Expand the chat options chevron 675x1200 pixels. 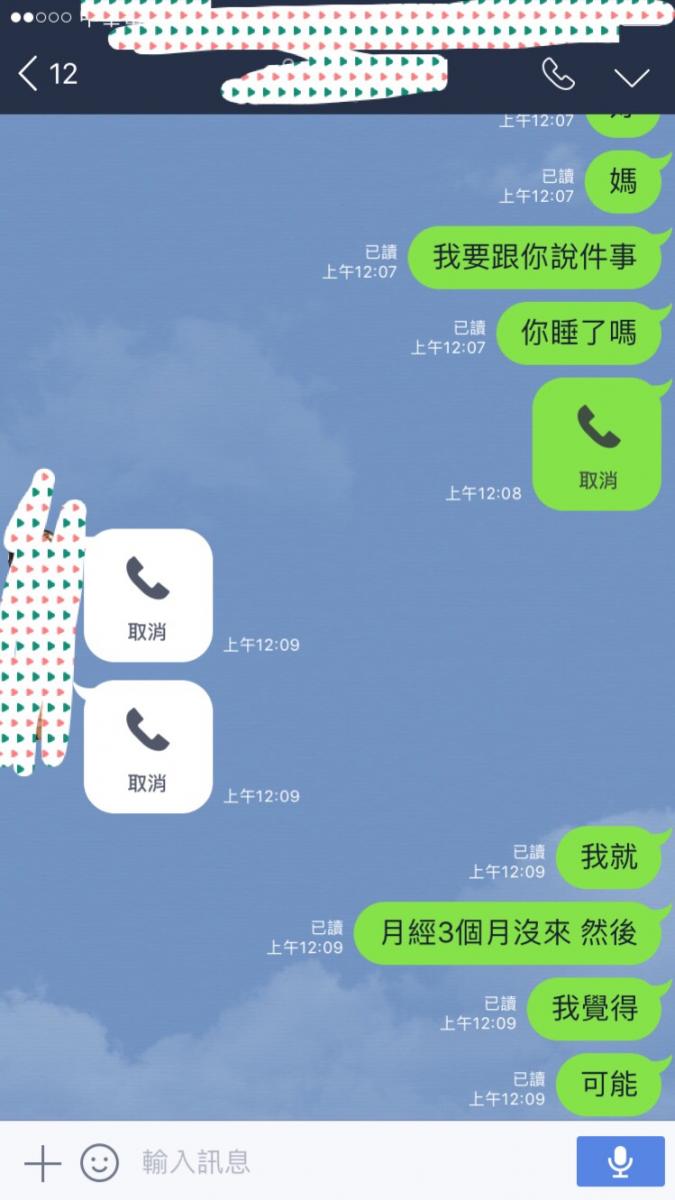click(631, 76)
